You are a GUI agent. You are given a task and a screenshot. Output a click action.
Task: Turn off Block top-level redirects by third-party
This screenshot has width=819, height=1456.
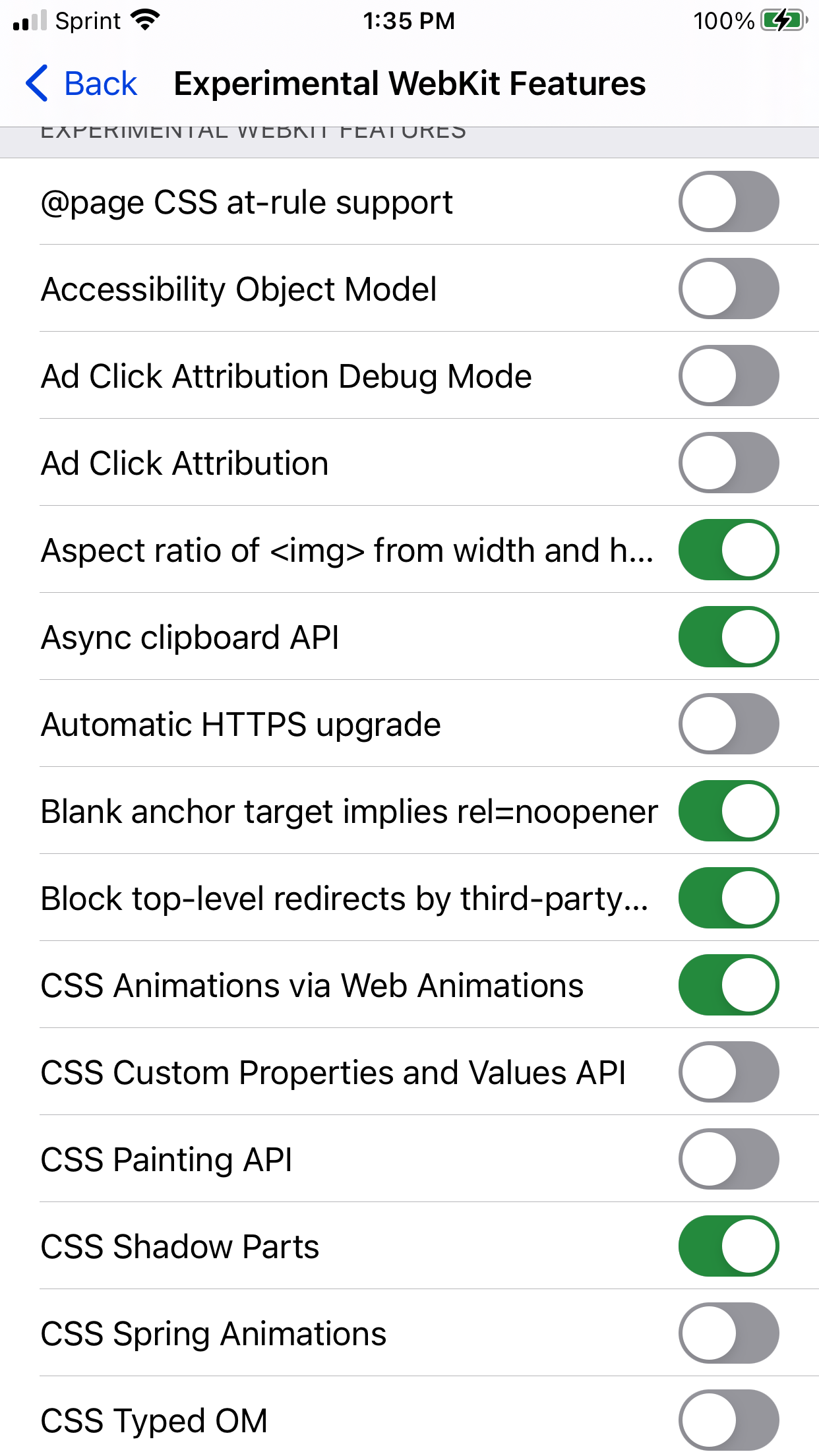pyautogui.click(x=728, y=898)
